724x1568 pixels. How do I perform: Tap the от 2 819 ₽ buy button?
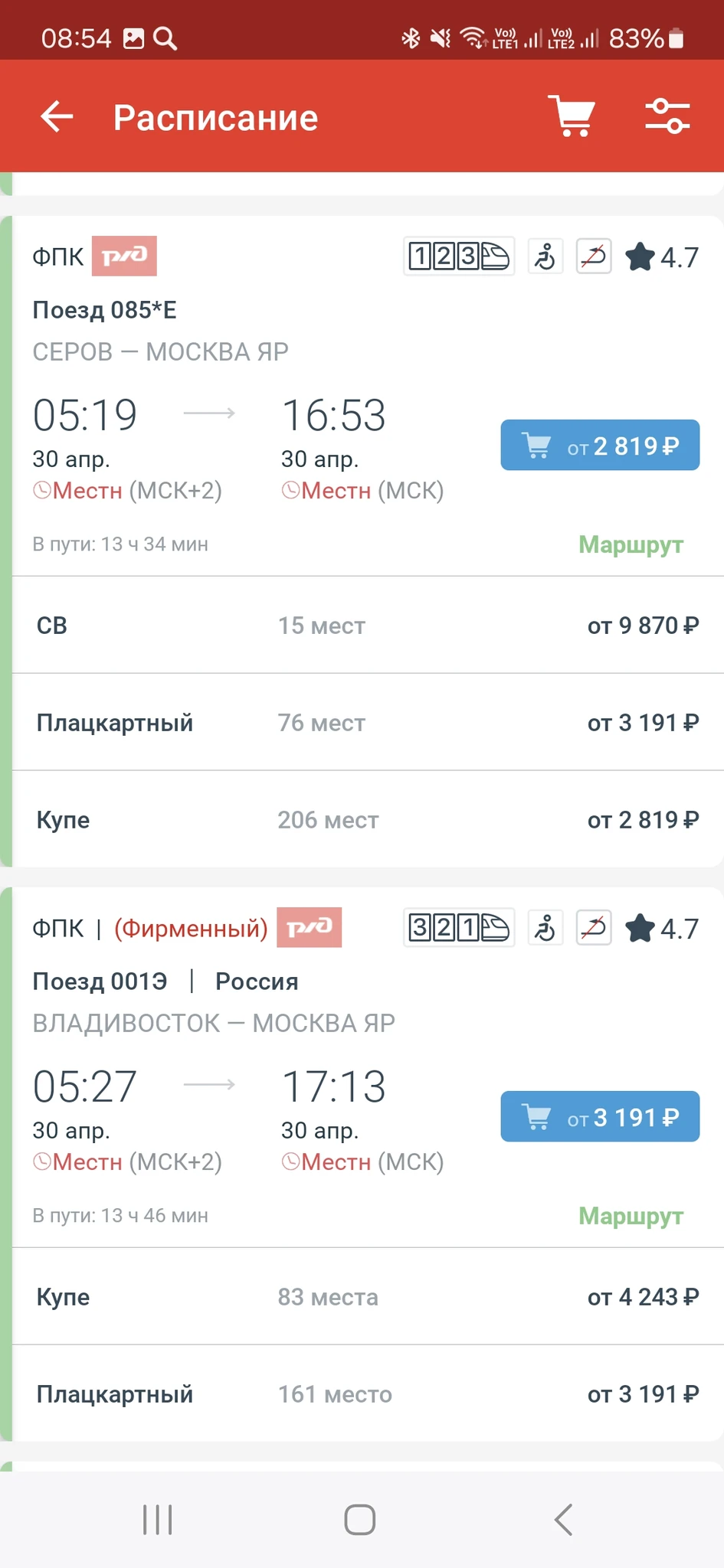click(x=600, y=445)
